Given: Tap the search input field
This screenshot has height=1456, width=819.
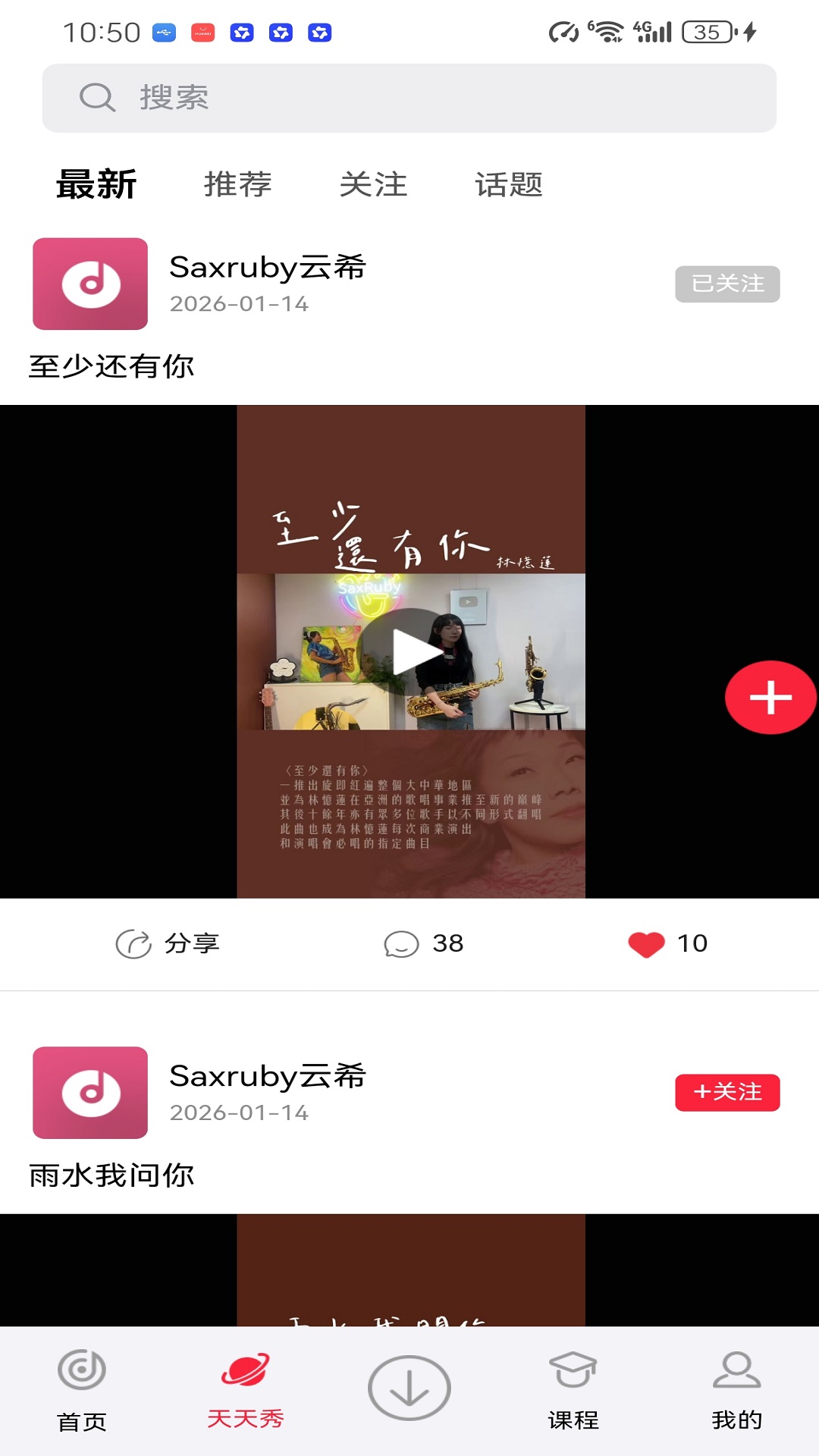Looking at the screenshot, I should [x=409, y=97].
